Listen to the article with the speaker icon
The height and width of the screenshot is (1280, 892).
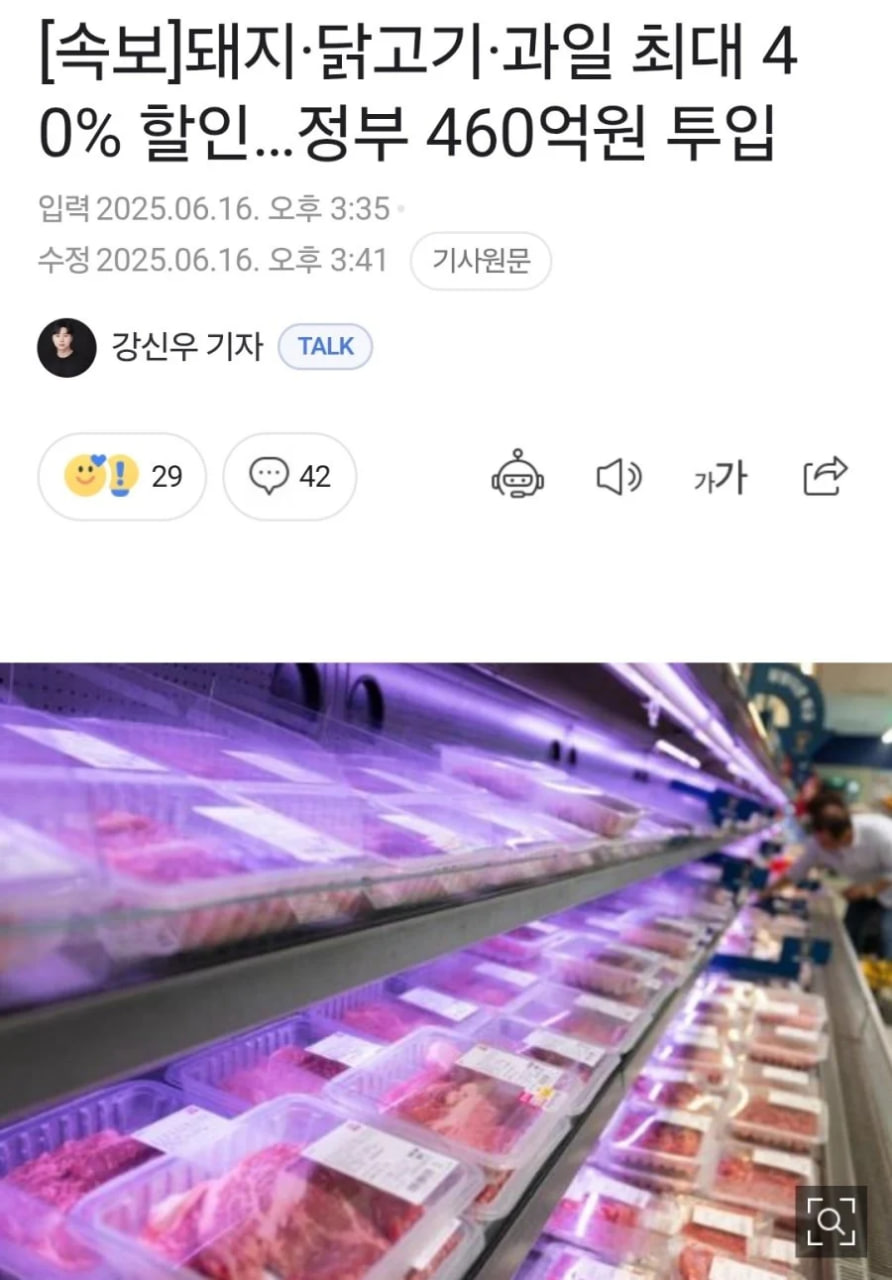(619, 477)
